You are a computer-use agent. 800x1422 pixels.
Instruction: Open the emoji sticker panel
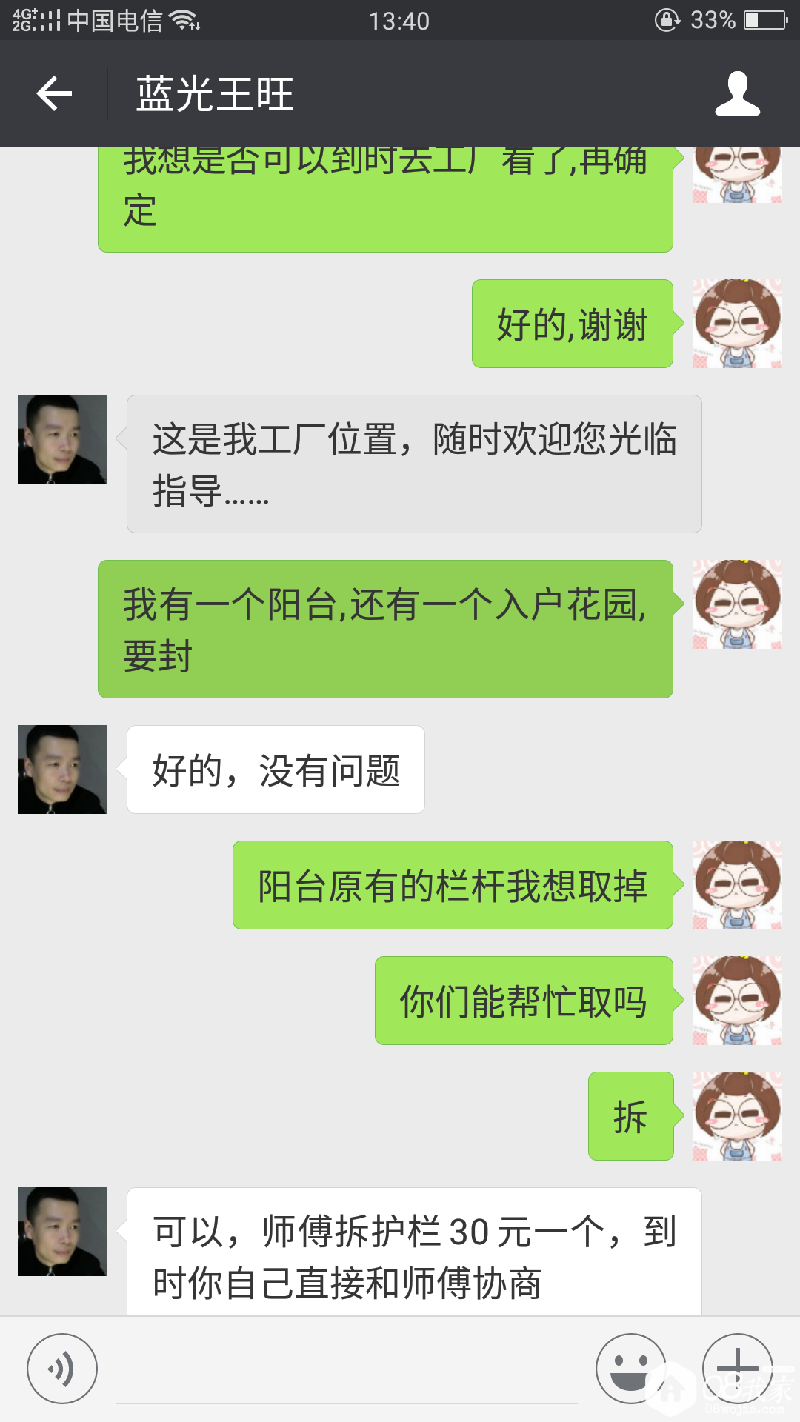[631, 1368]
